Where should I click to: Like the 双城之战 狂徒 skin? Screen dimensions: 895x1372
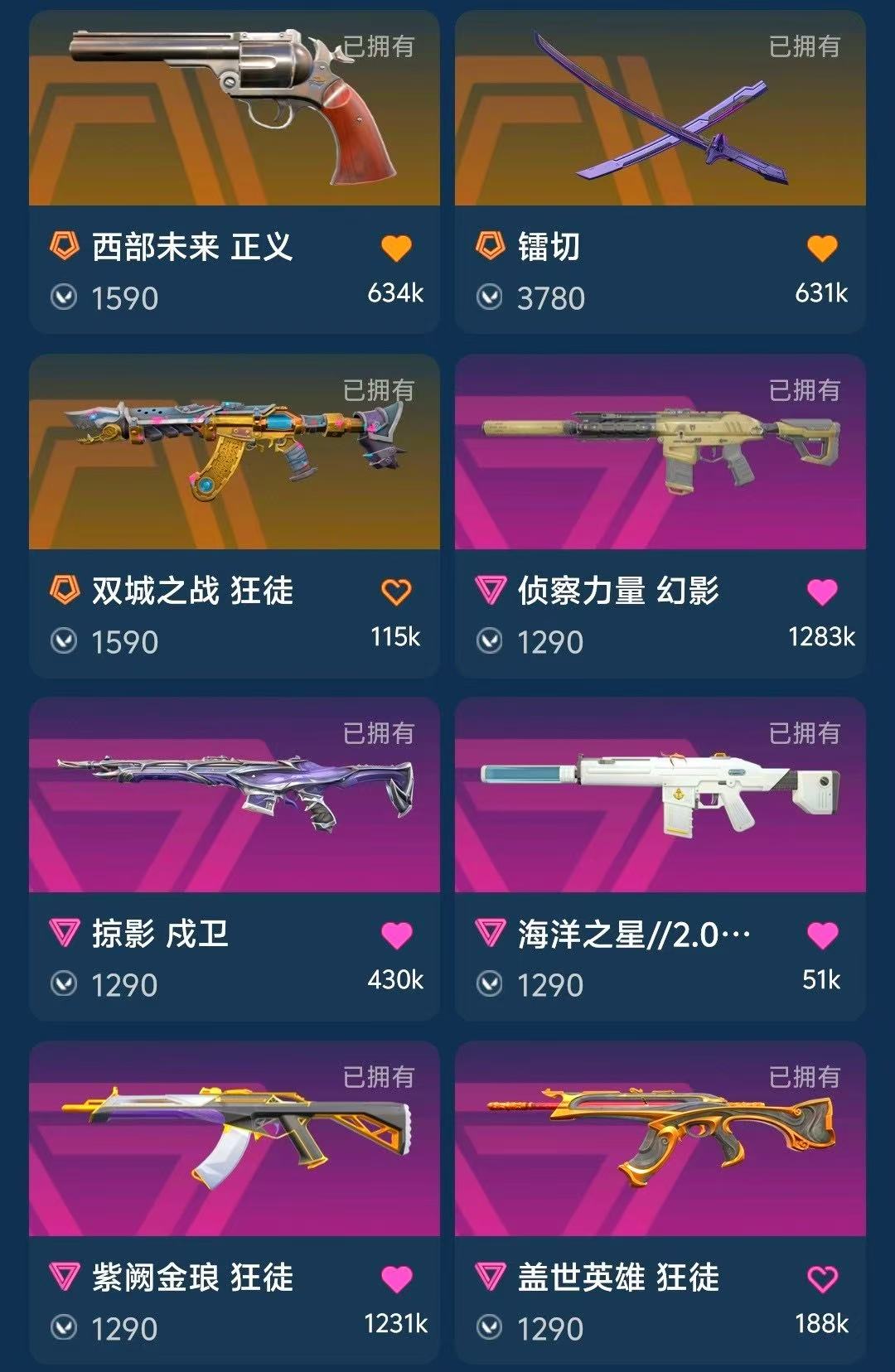[396, 592]
